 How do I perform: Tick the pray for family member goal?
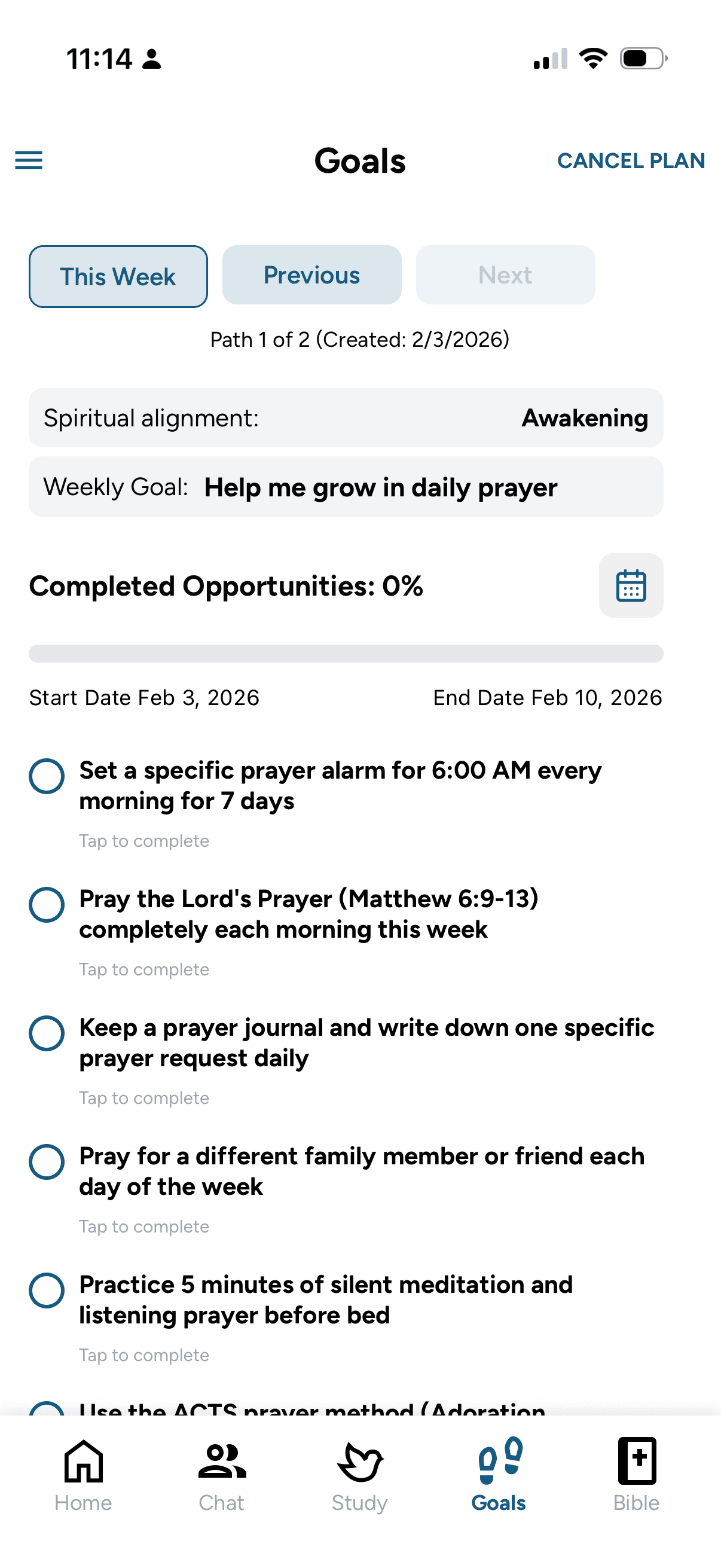click(x=47, y=1161)
